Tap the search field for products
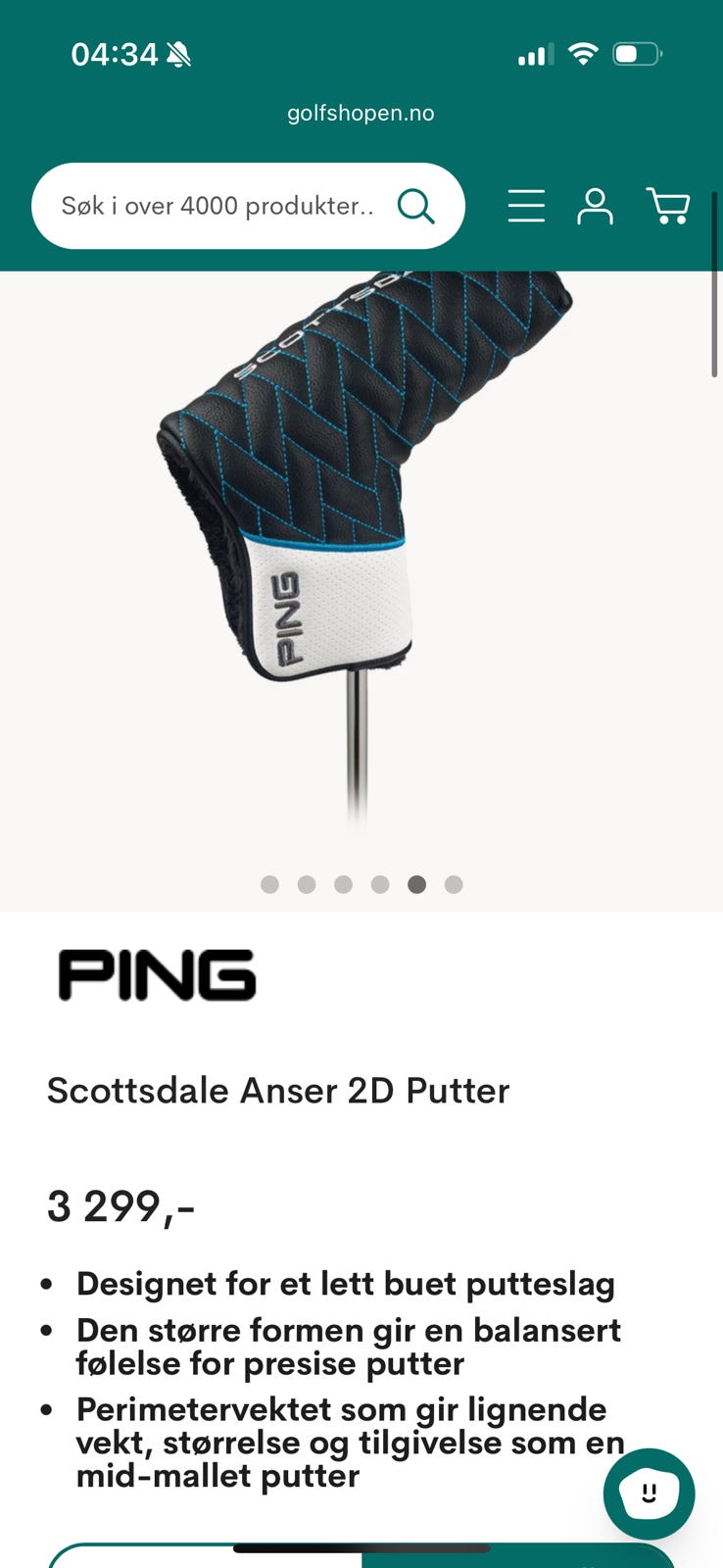Screen dimensions: 723x1568 click(x=248, y=206)
